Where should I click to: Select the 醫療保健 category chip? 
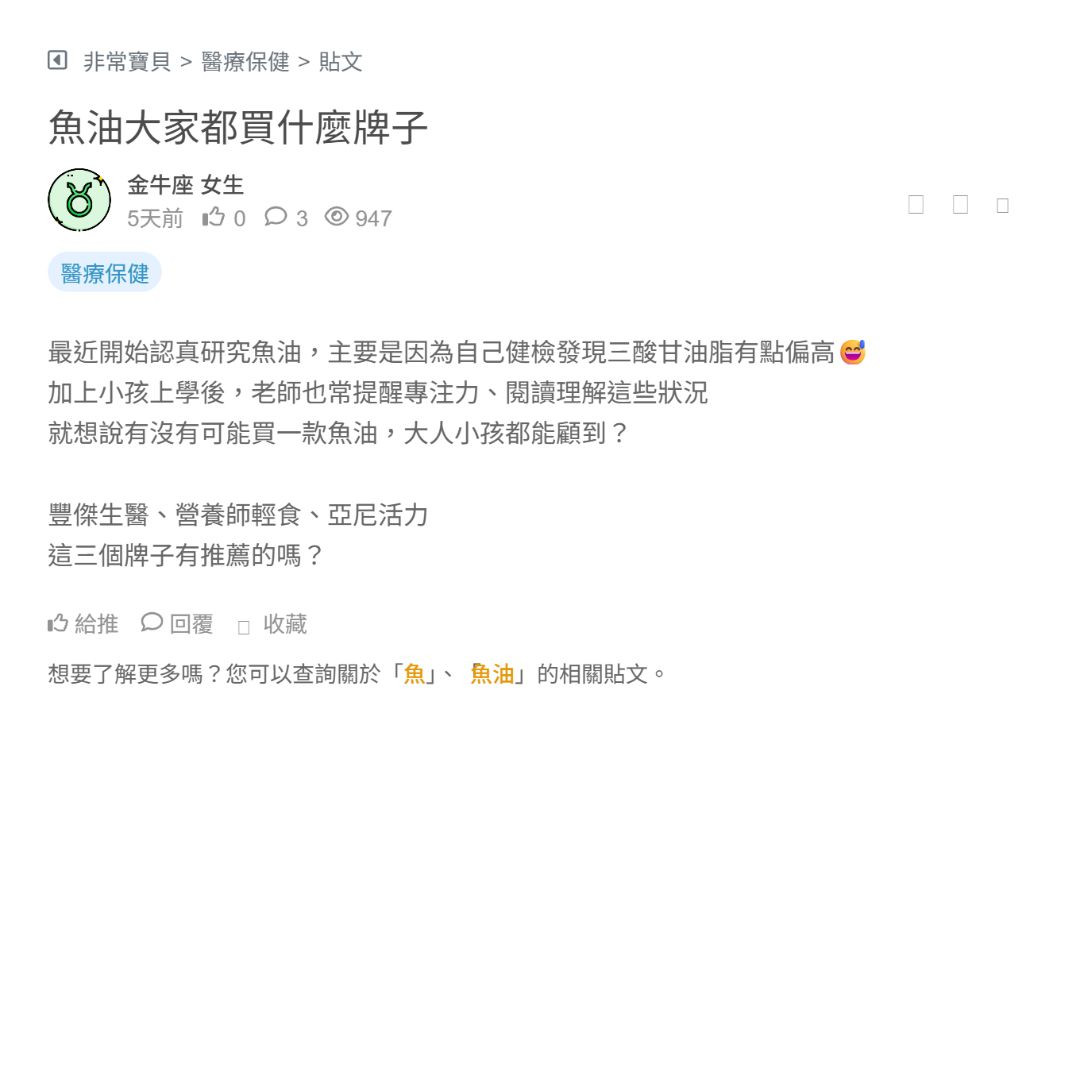pos(104,273)
